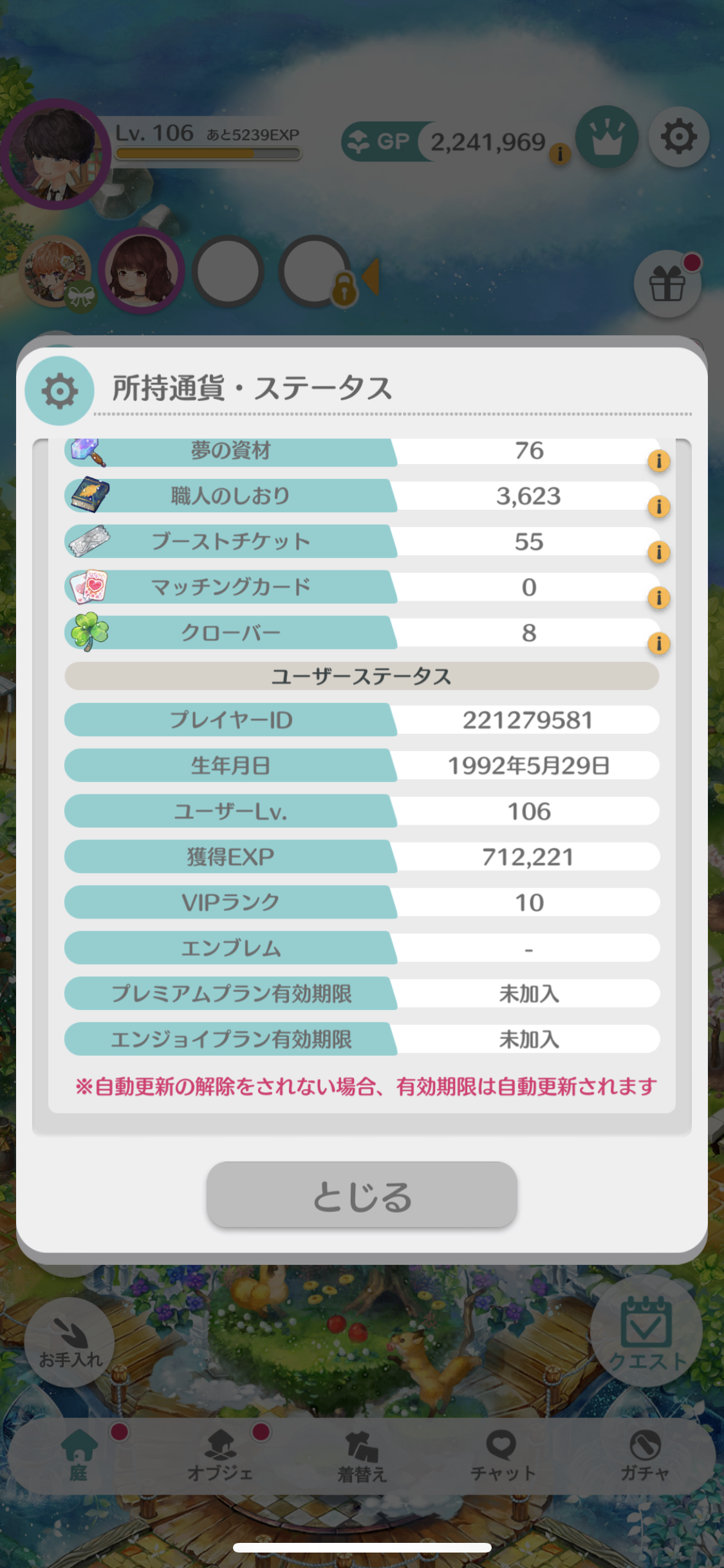Show info about マッチングカード
The image size is (724, 1568).
(658, 598)
